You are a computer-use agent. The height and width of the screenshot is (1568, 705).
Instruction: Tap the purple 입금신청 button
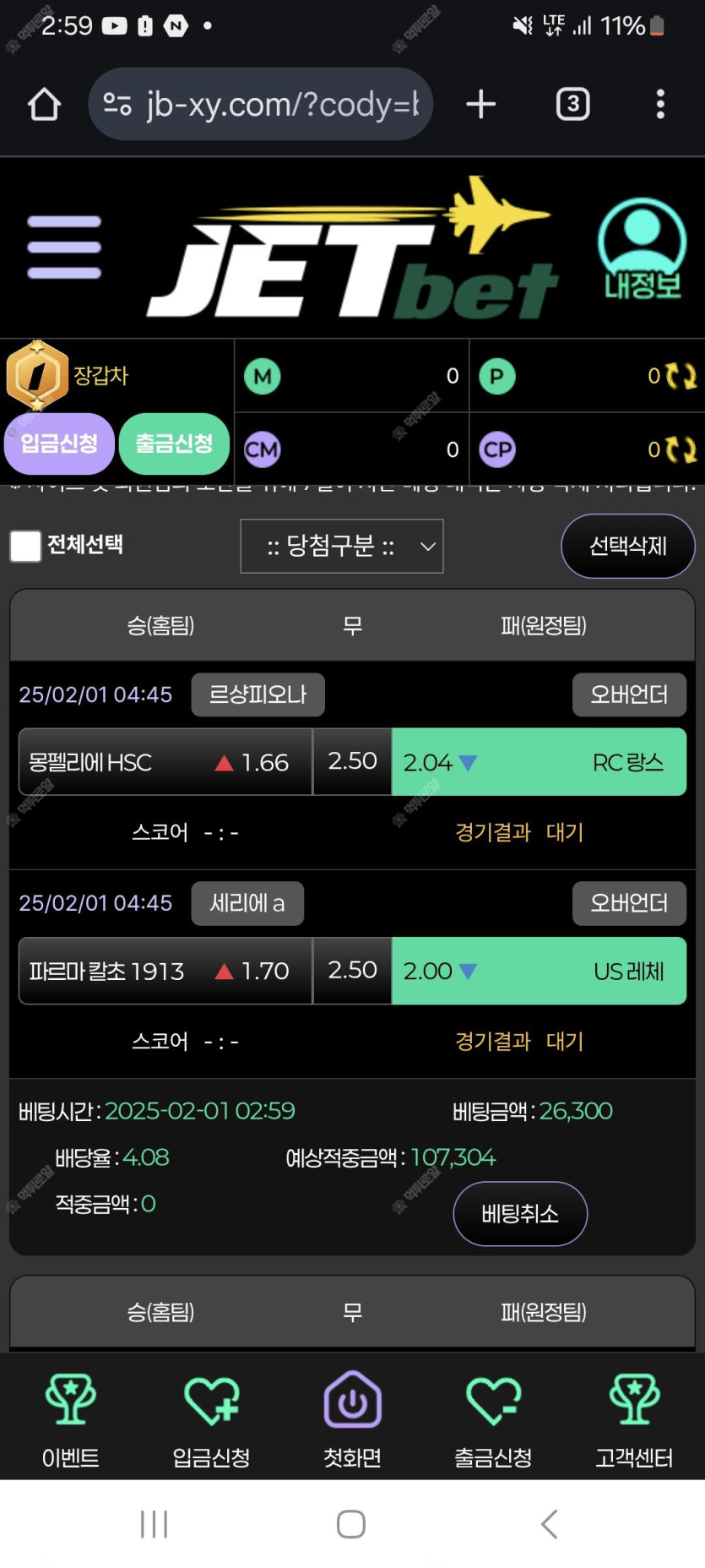point(59,444)
